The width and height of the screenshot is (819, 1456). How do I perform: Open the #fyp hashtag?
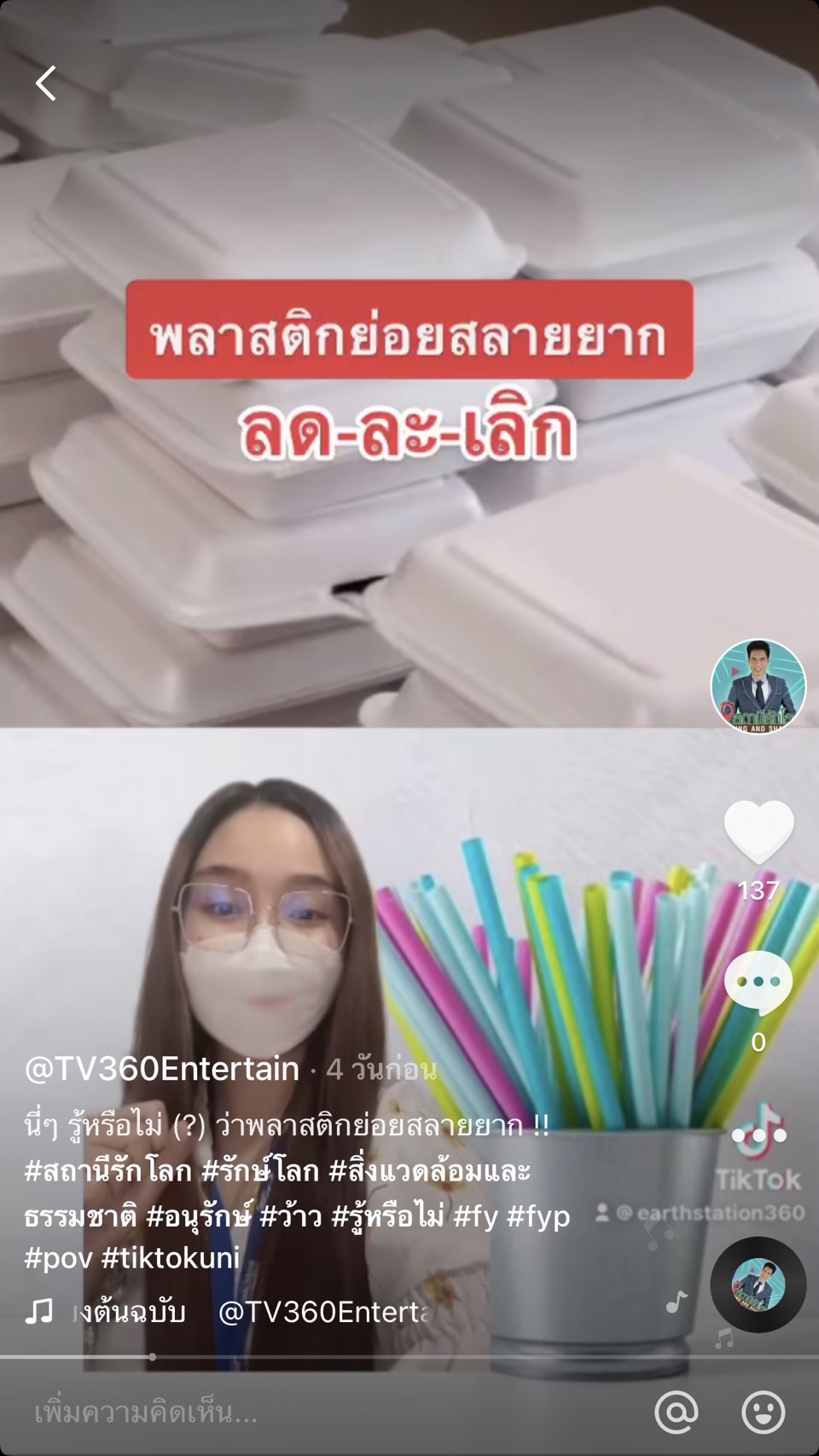[538, 1215]
